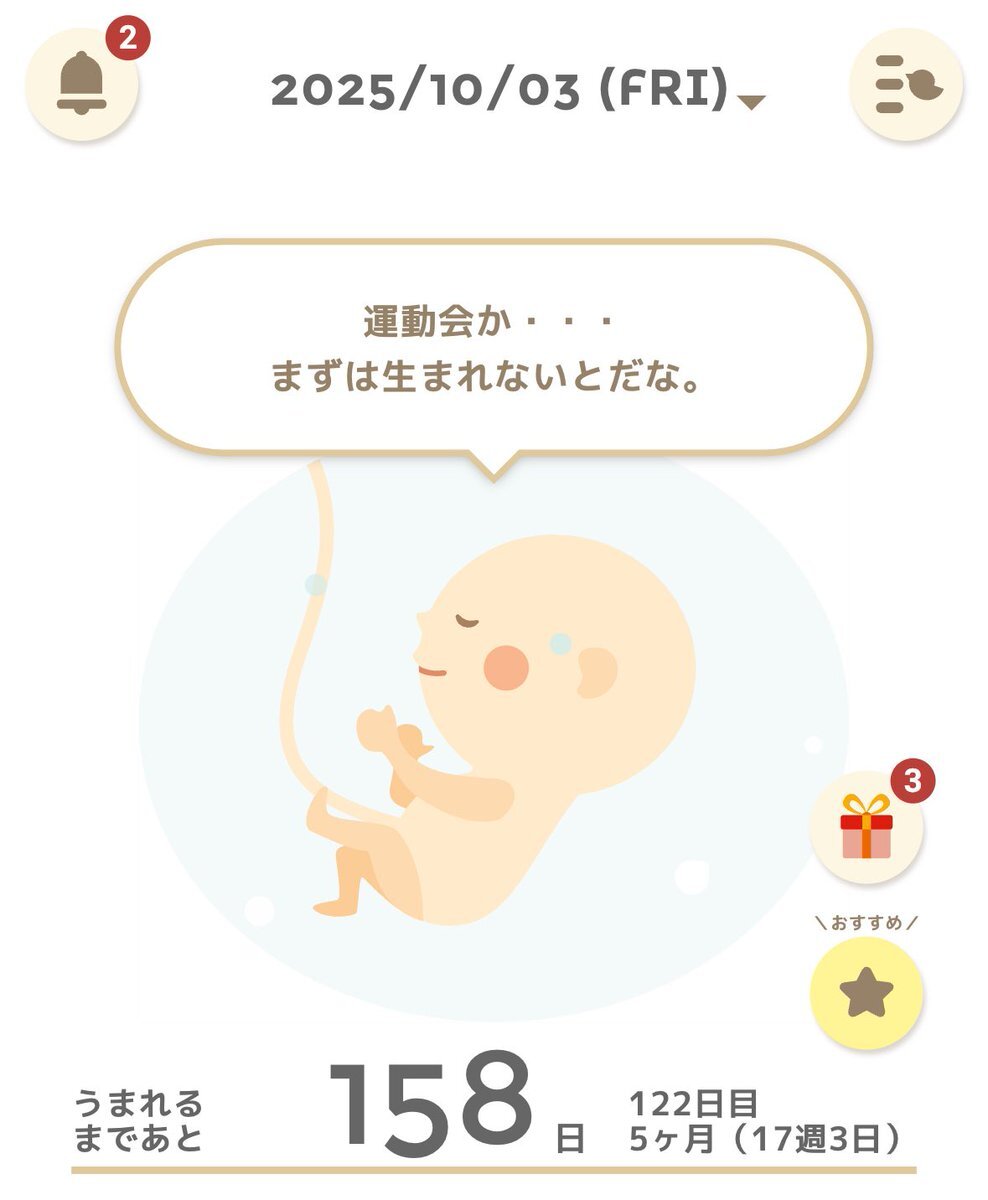Open the gift box rewards
988x1200 pixels.
coord(865,827)
